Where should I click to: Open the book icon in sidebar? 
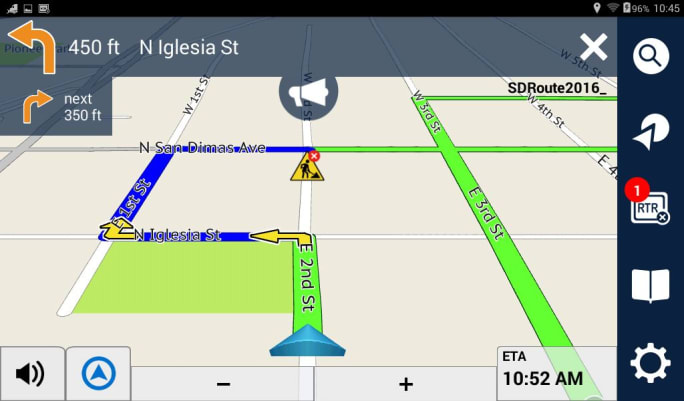coord(650,285)
